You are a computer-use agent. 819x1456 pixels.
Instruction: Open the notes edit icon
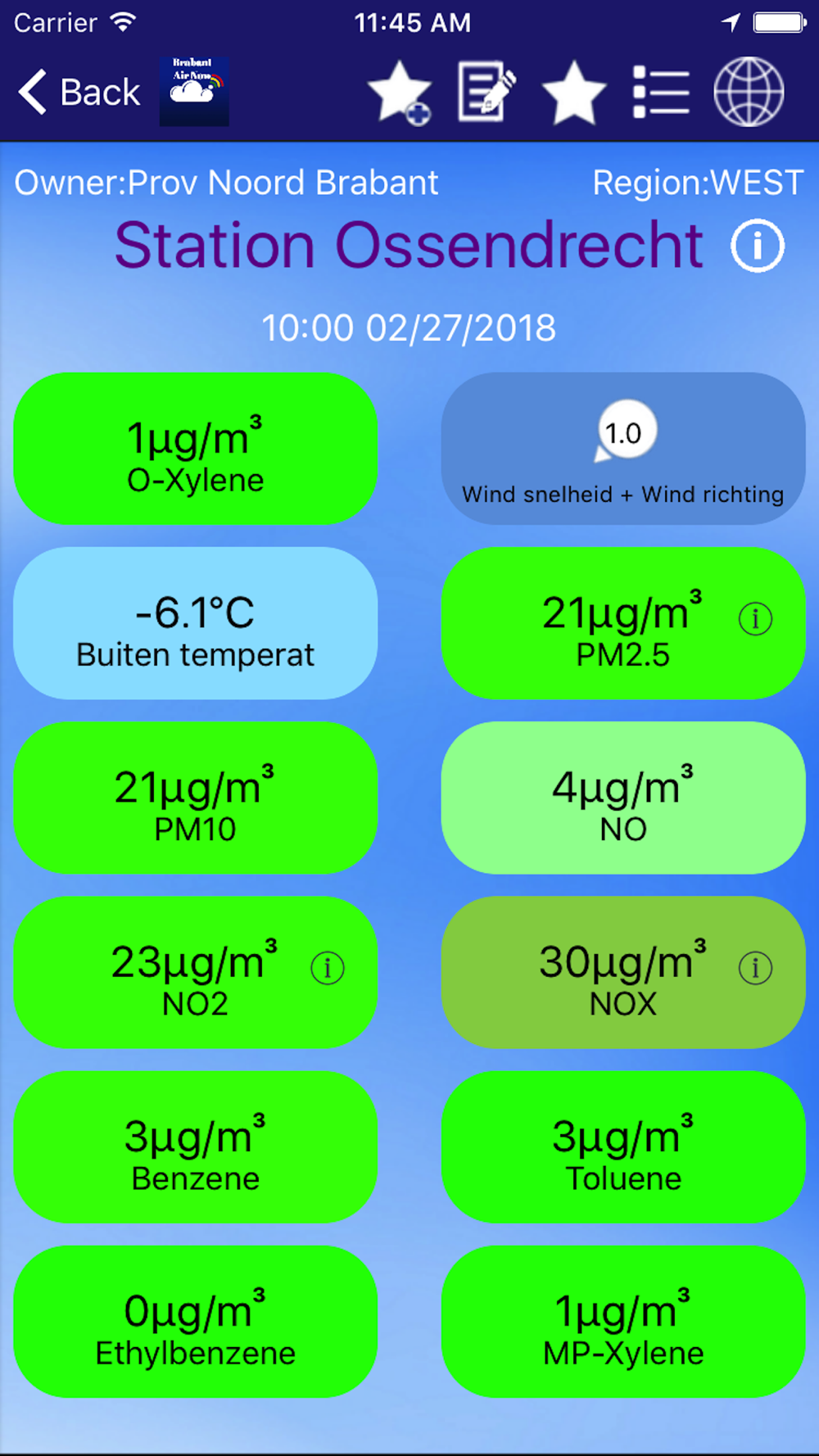pyautogui.click(x=487, y=92)
